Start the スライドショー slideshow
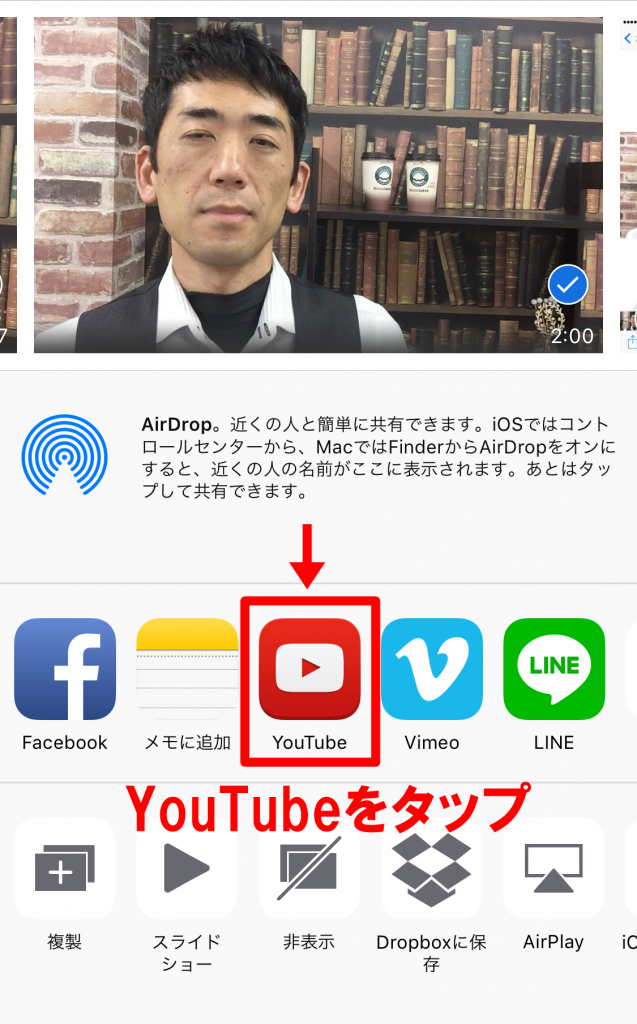637x1024 pixels. [x=187, y=868]
